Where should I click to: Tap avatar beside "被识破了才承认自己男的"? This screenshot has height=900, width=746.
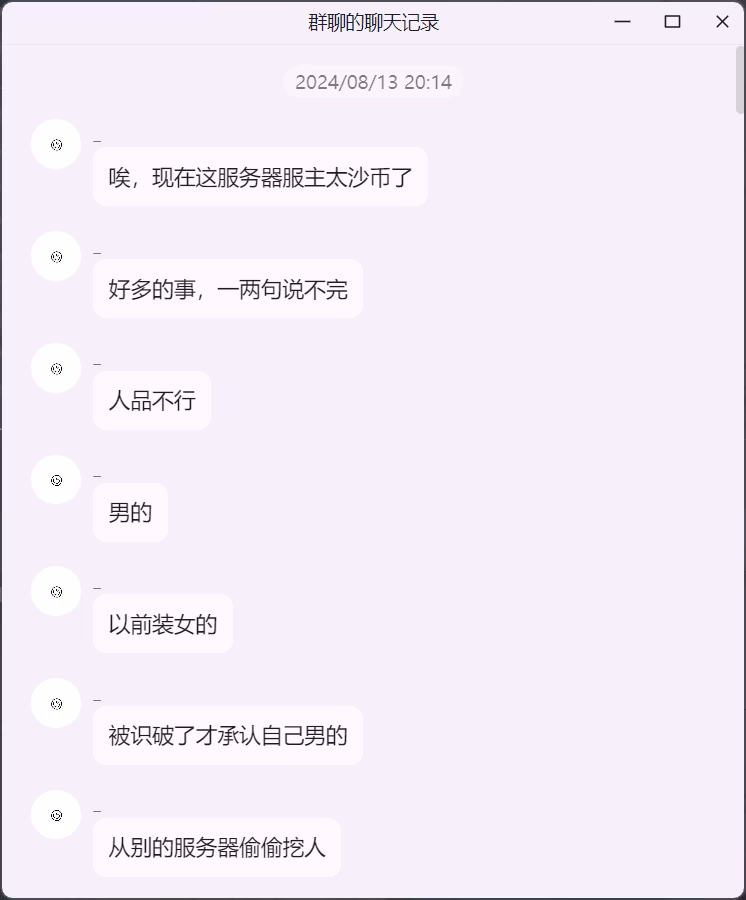(x=56, y=704)
